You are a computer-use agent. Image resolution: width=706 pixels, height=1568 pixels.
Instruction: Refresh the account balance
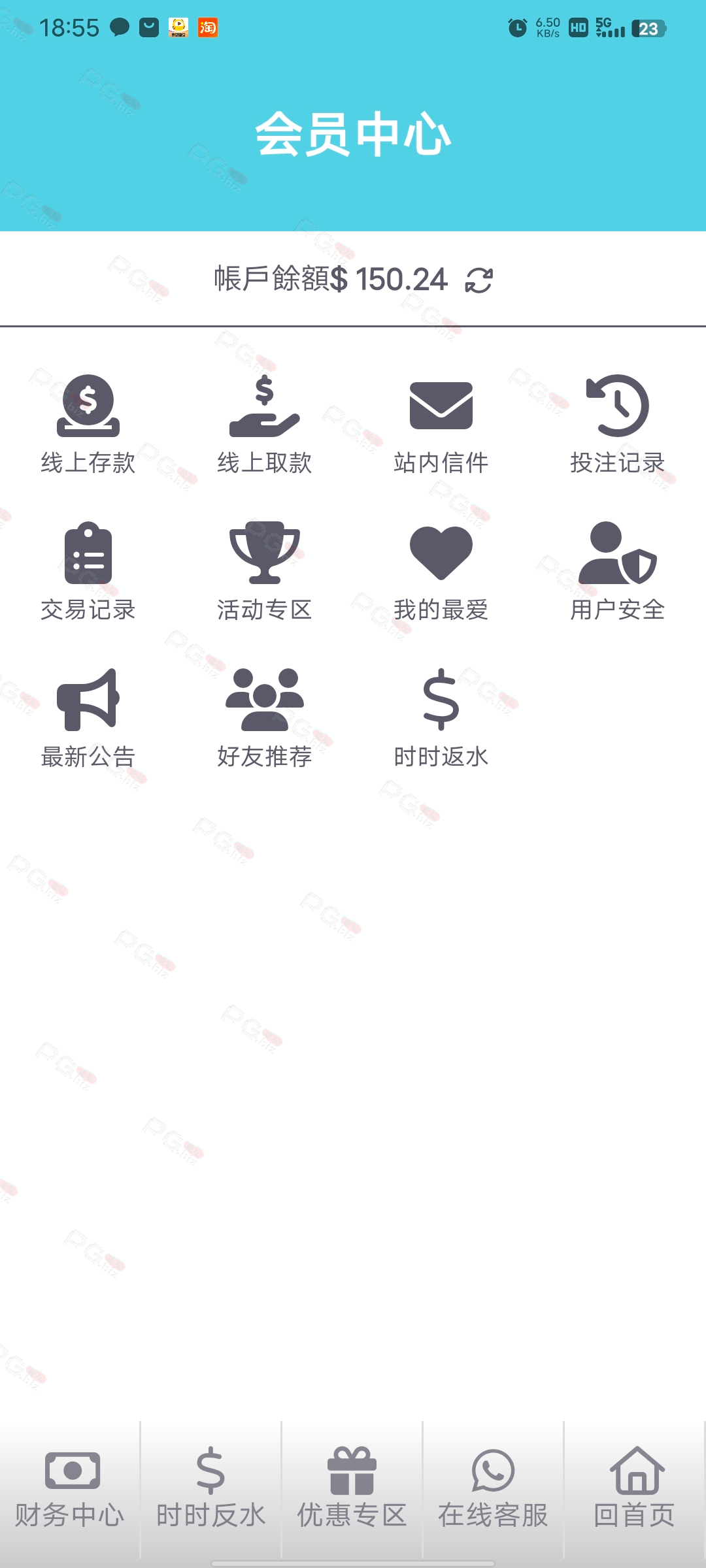click(479, 280)
